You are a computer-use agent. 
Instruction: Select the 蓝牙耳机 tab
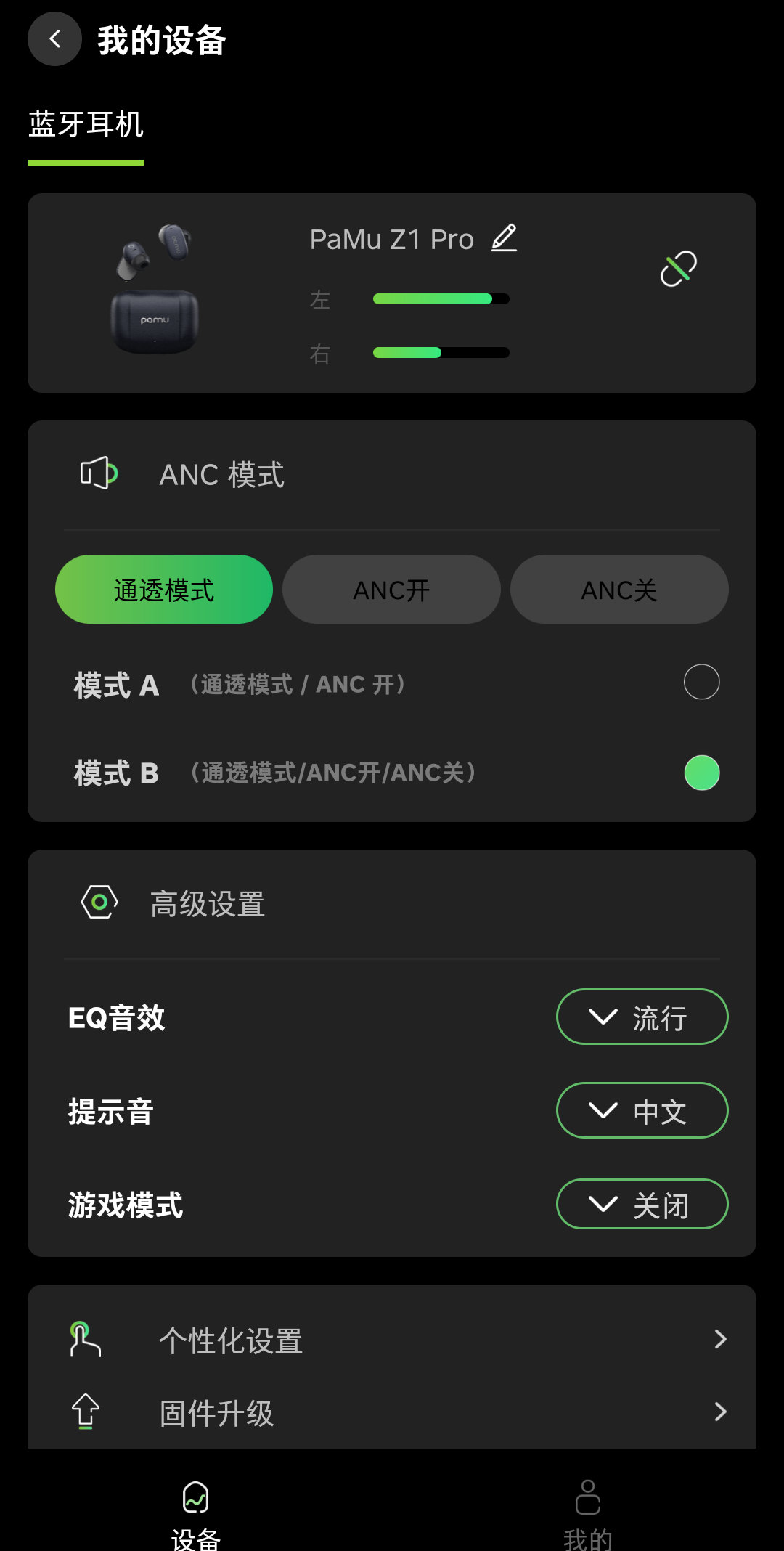(86, 125)
